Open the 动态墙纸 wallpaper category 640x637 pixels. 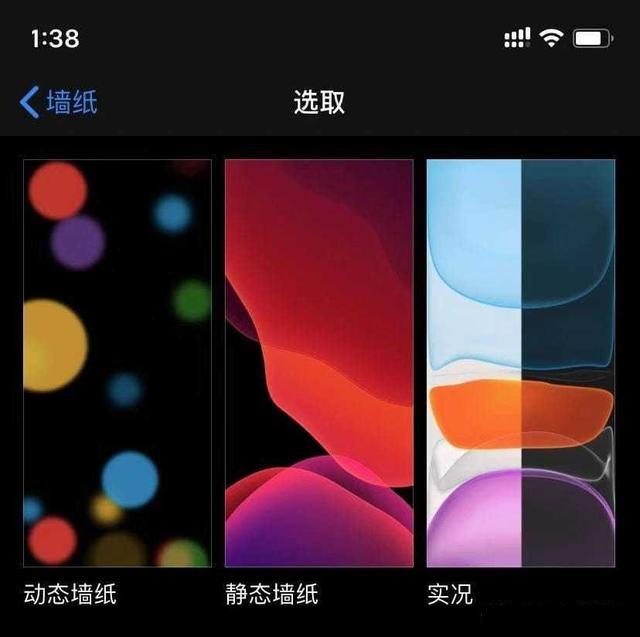pyautogui.click(x=117, y=364)
